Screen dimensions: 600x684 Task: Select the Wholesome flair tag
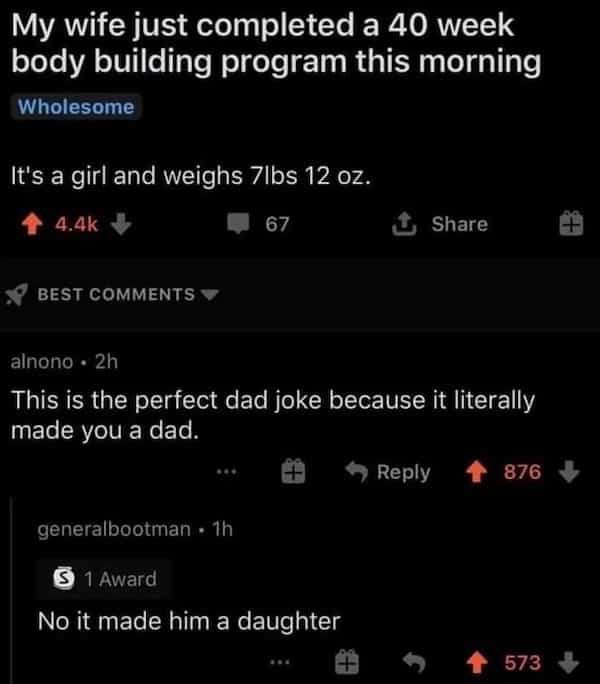tap(74, 107)
